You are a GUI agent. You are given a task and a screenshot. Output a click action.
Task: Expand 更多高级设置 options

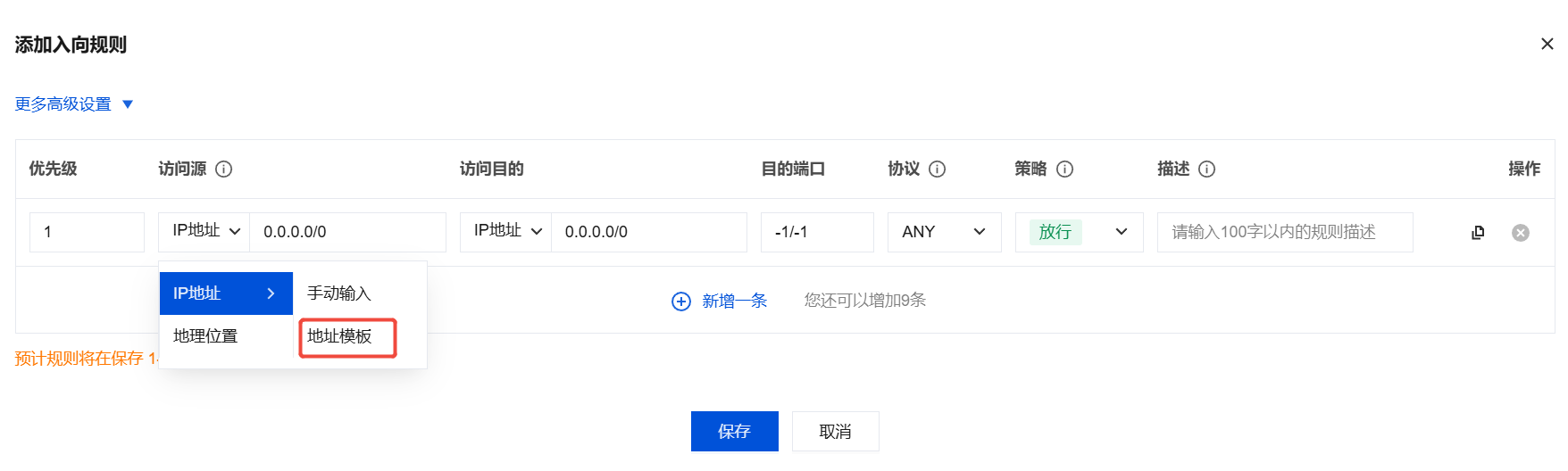pyautogui.click(x=74, y=104)
